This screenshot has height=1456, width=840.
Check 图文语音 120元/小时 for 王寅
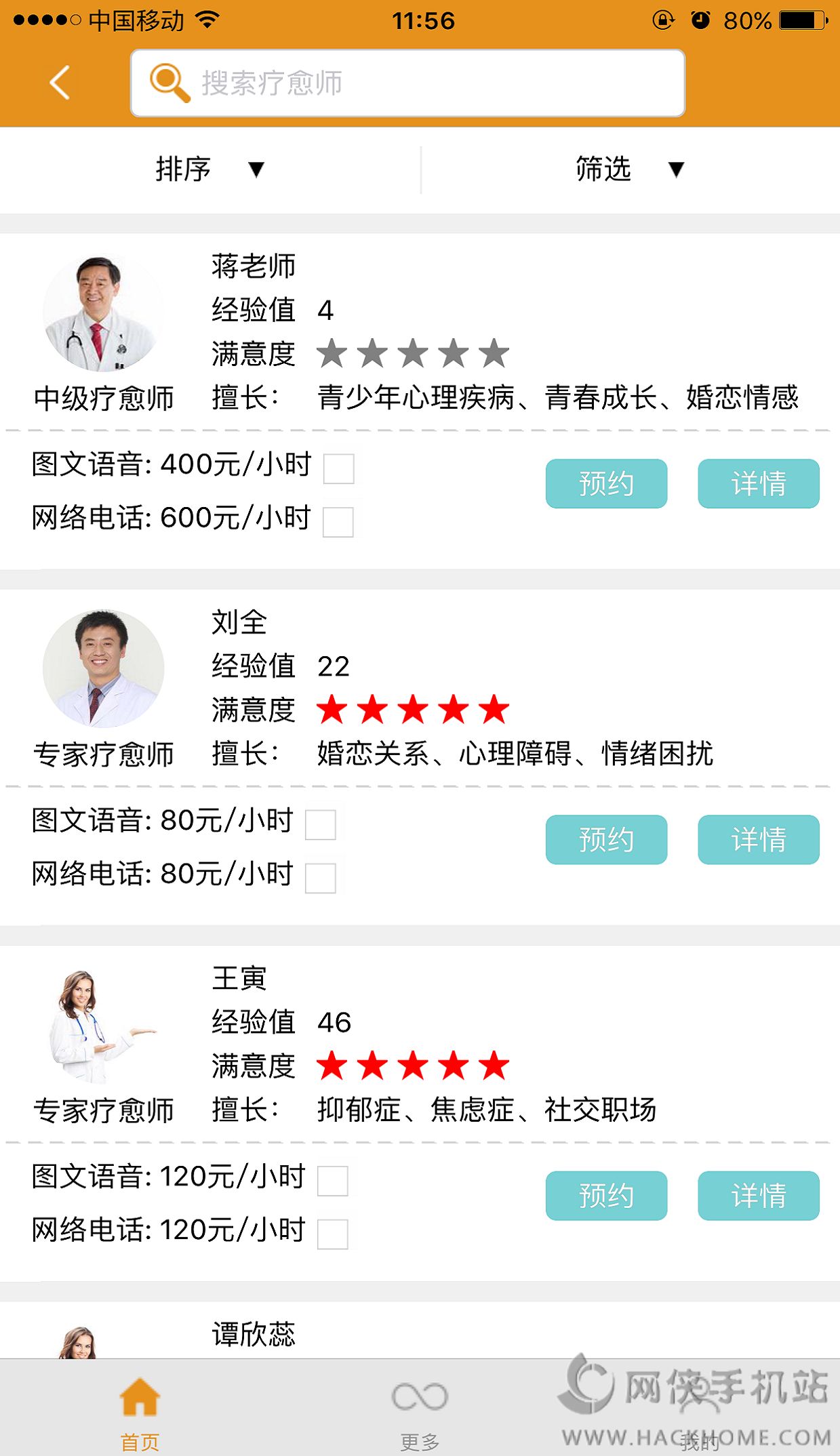point(333,1181)
